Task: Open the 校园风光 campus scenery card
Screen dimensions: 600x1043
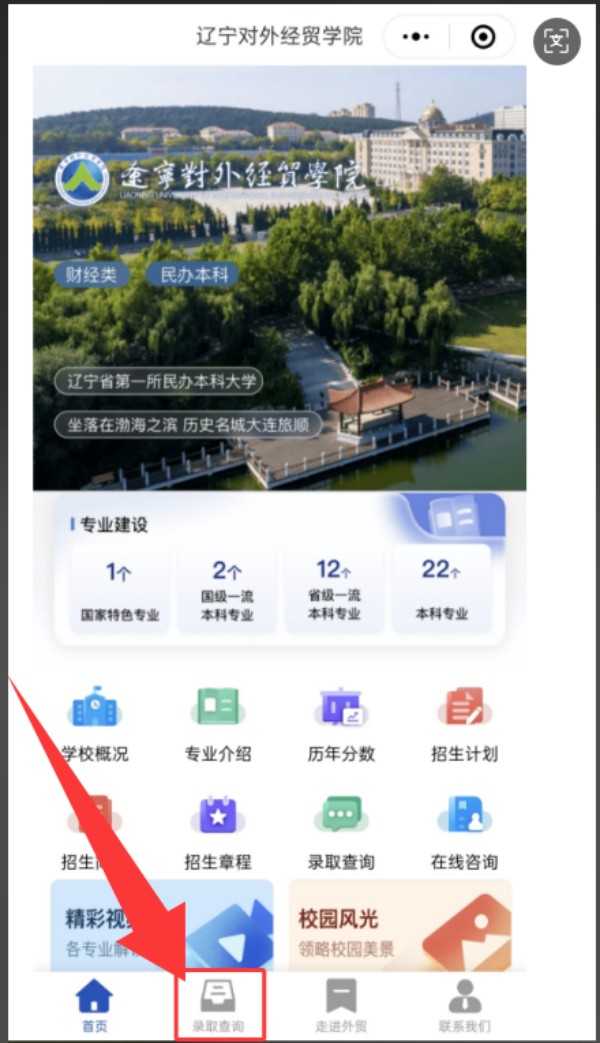Action: [x=400, y=925]
